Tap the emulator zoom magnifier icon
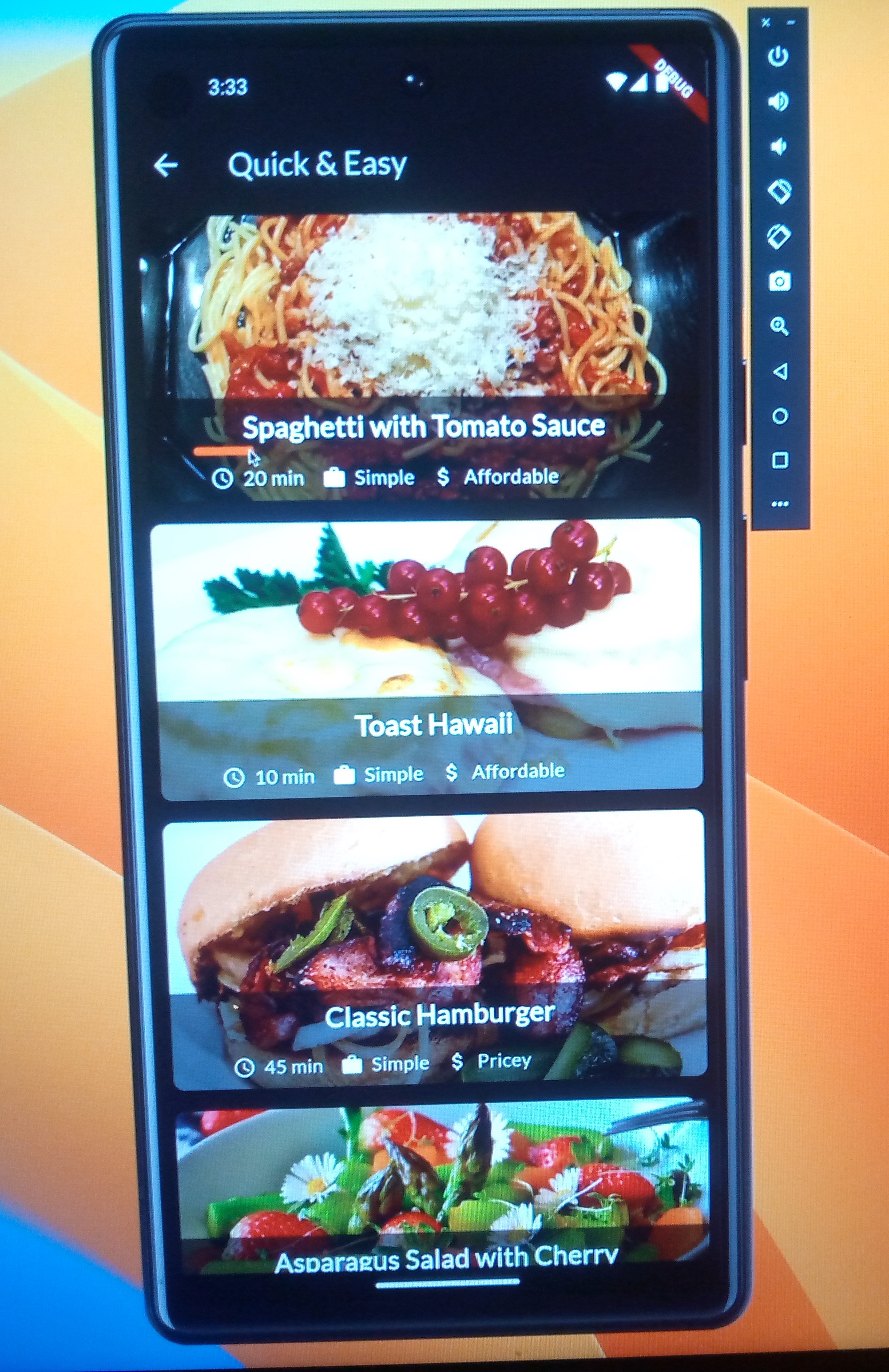This screenshot has width=889, height=1372. tap(779, 326)
